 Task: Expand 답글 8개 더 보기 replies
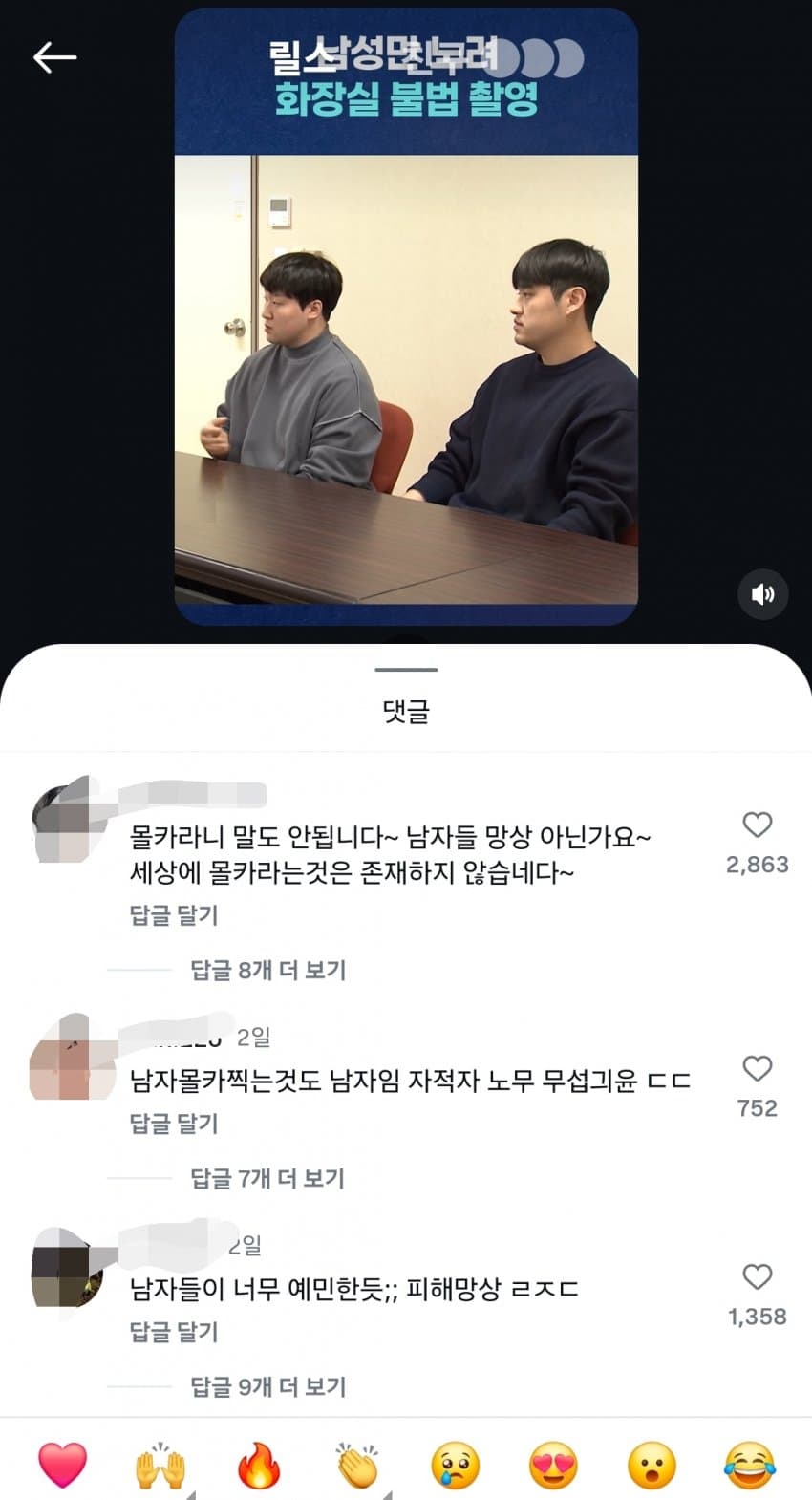267,970
